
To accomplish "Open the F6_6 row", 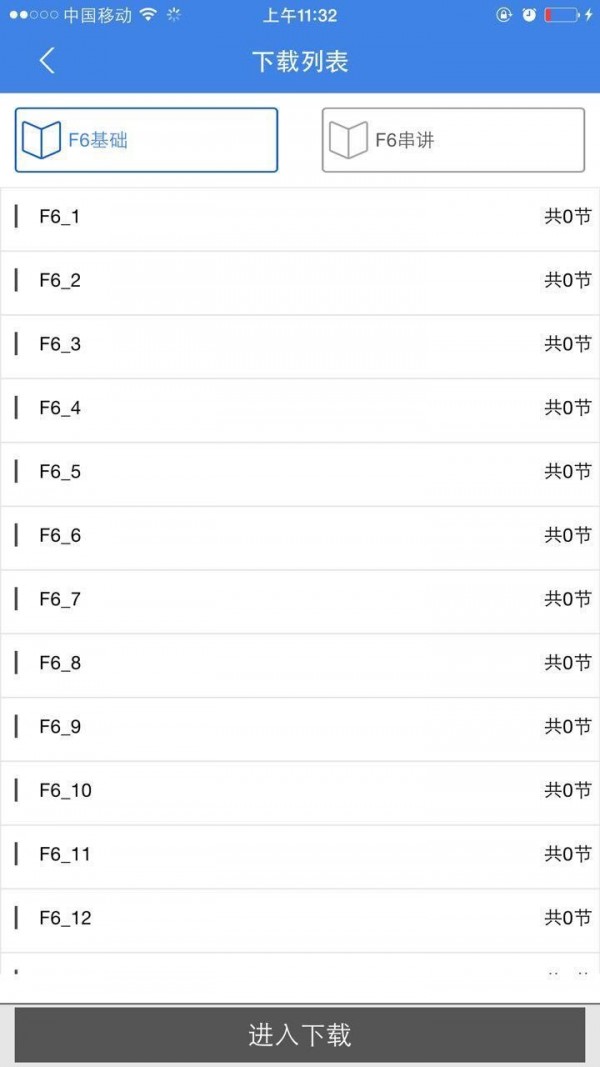I will (x=300, y=536).
